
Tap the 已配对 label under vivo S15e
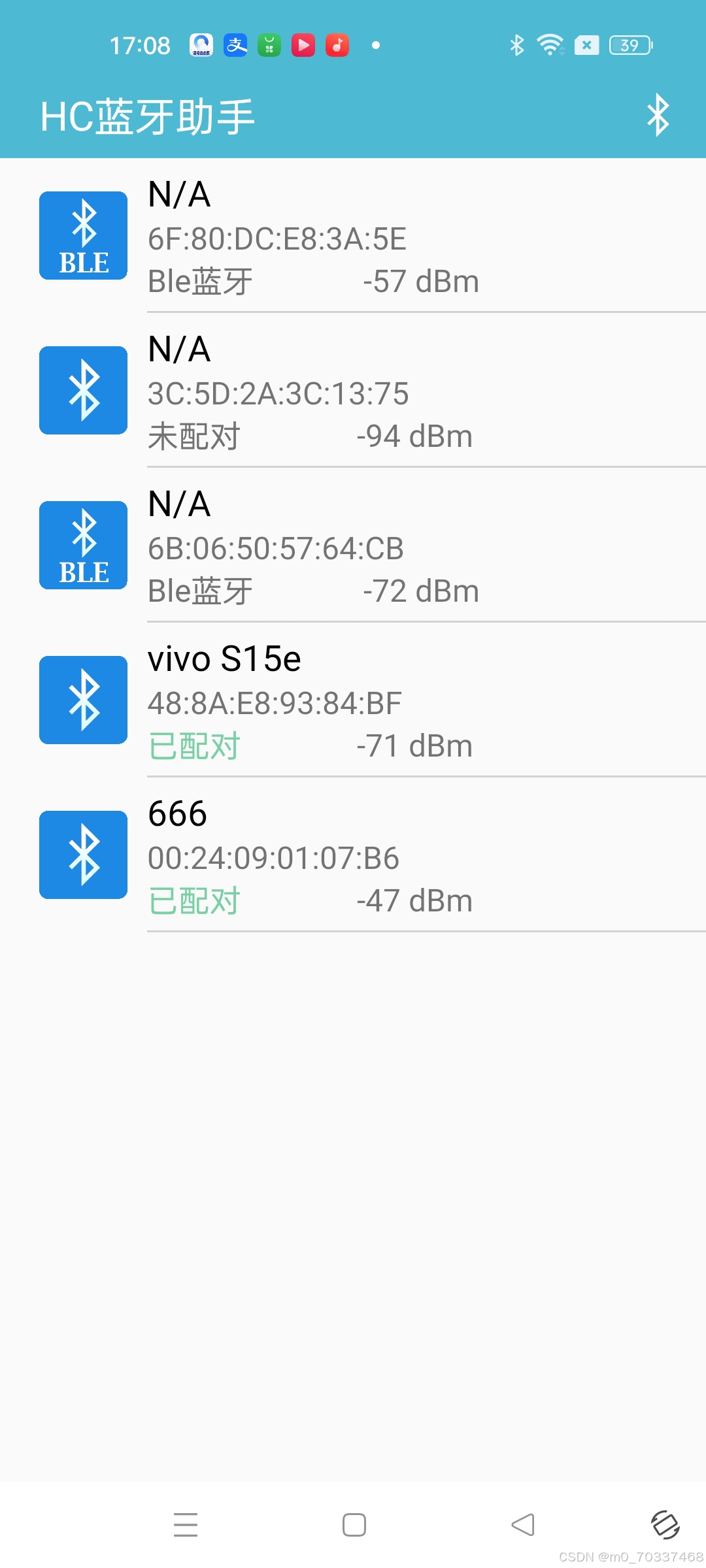coord(195,745)
